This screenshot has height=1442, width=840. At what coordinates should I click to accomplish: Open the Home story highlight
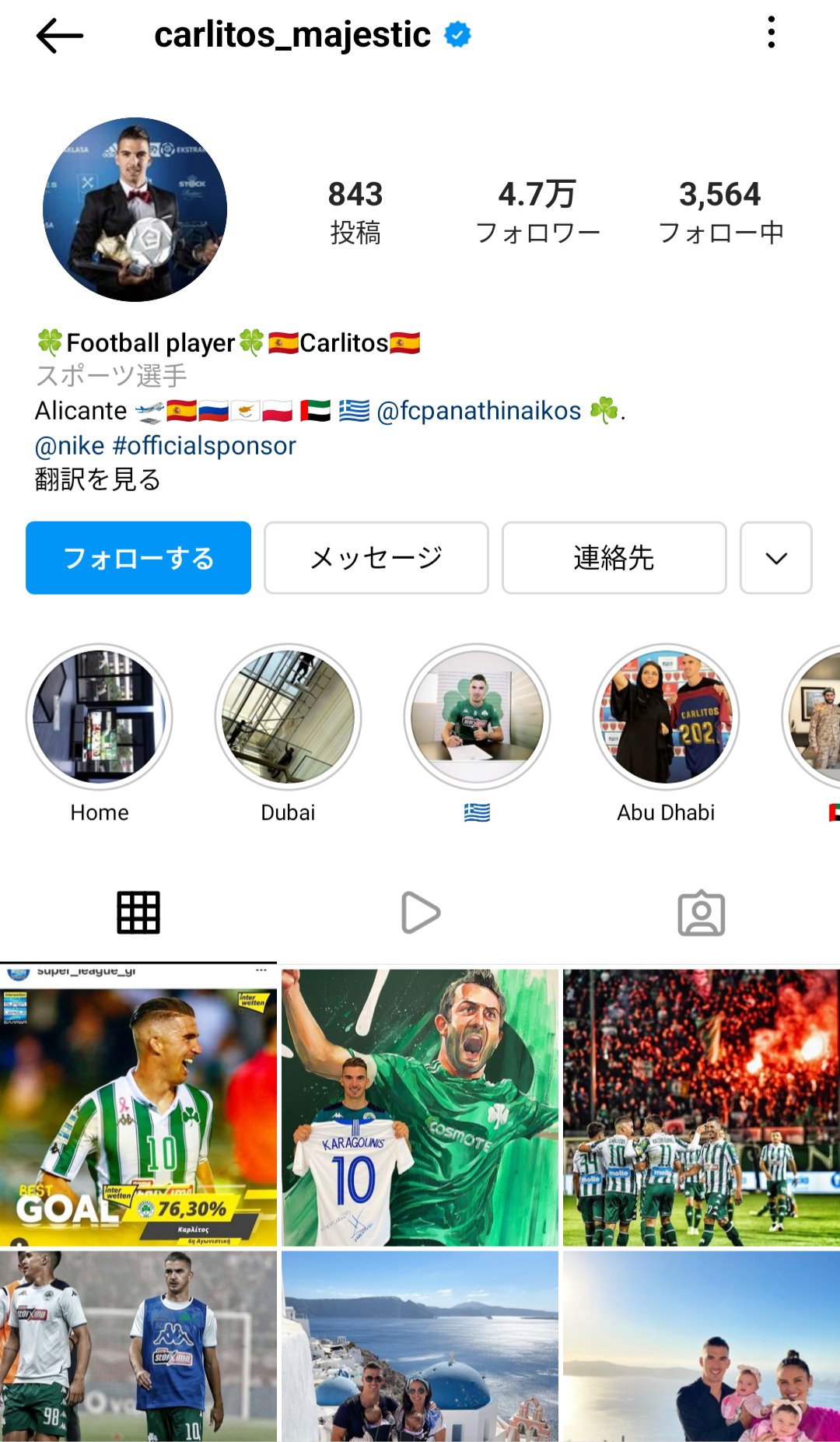[x=100, y=717]
